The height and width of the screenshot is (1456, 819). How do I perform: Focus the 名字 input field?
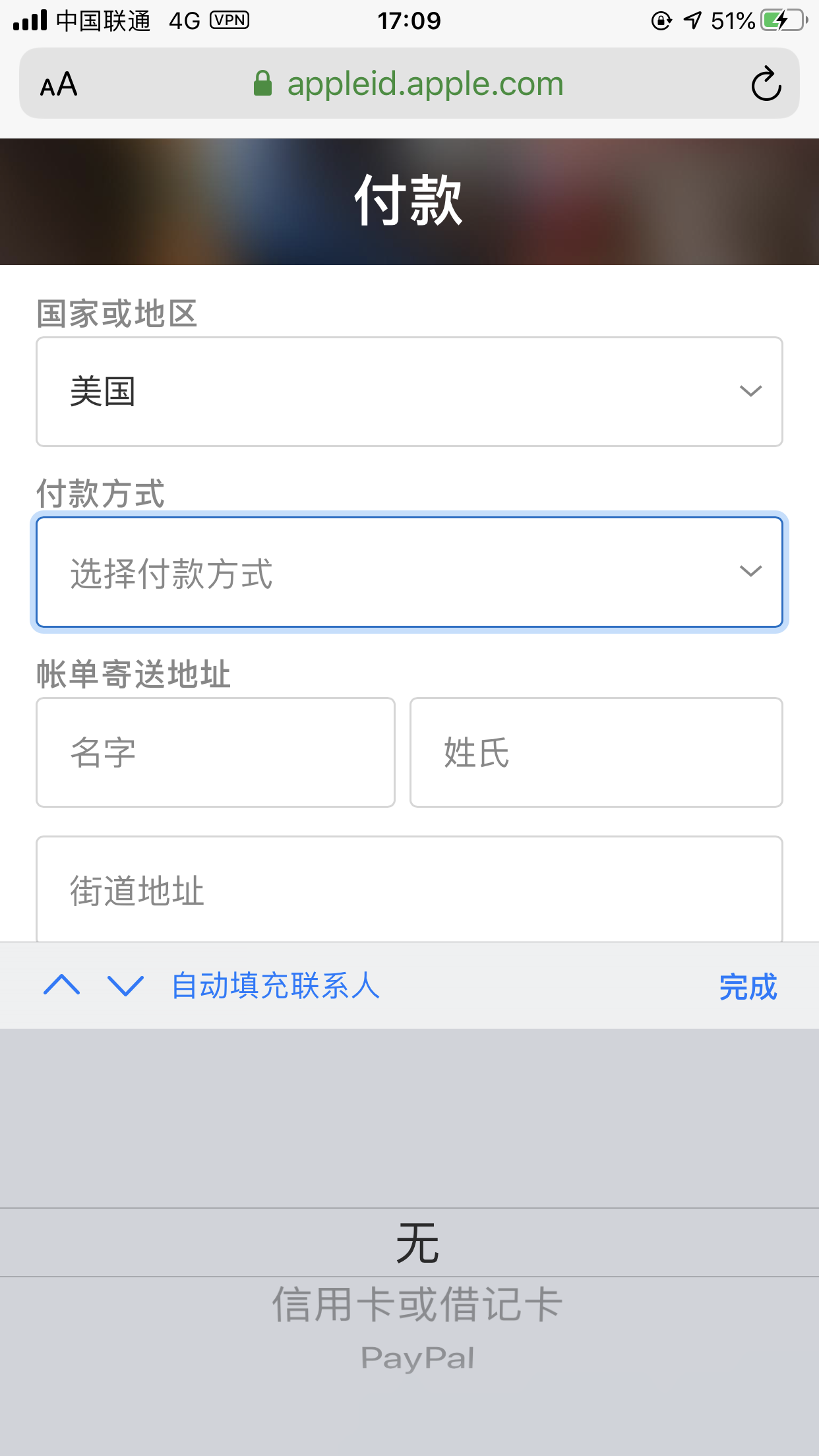pos(216,752)
